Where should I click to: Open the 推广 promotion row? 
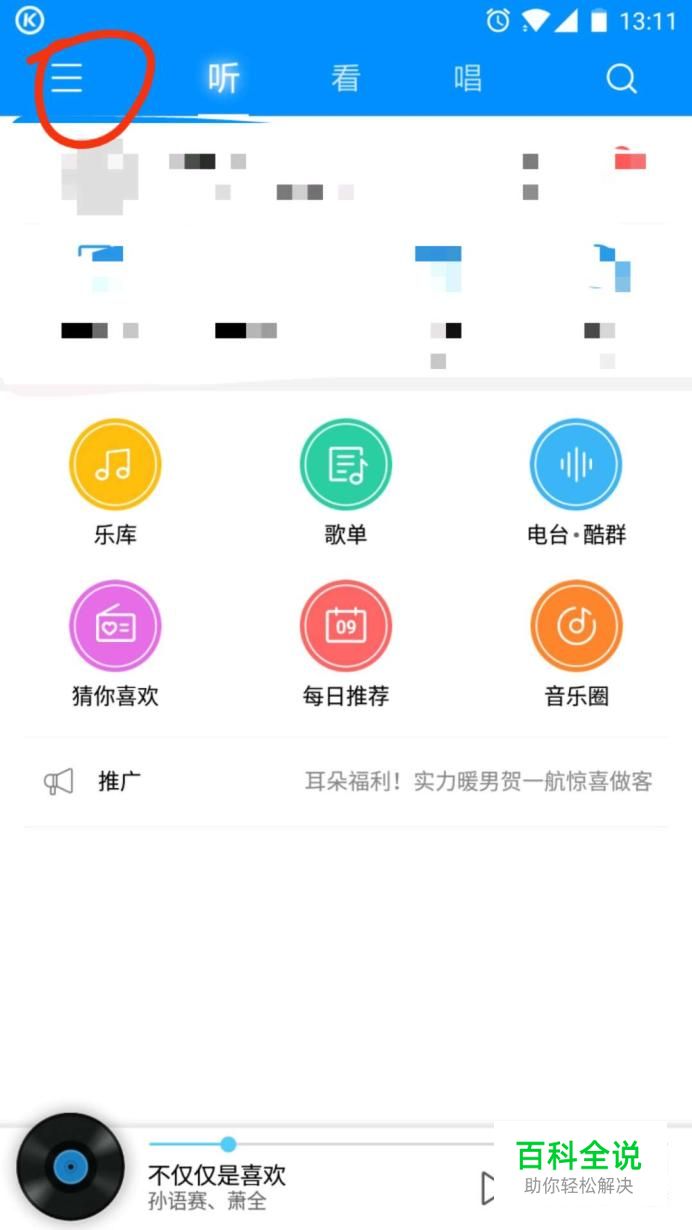tap(346, 782)
